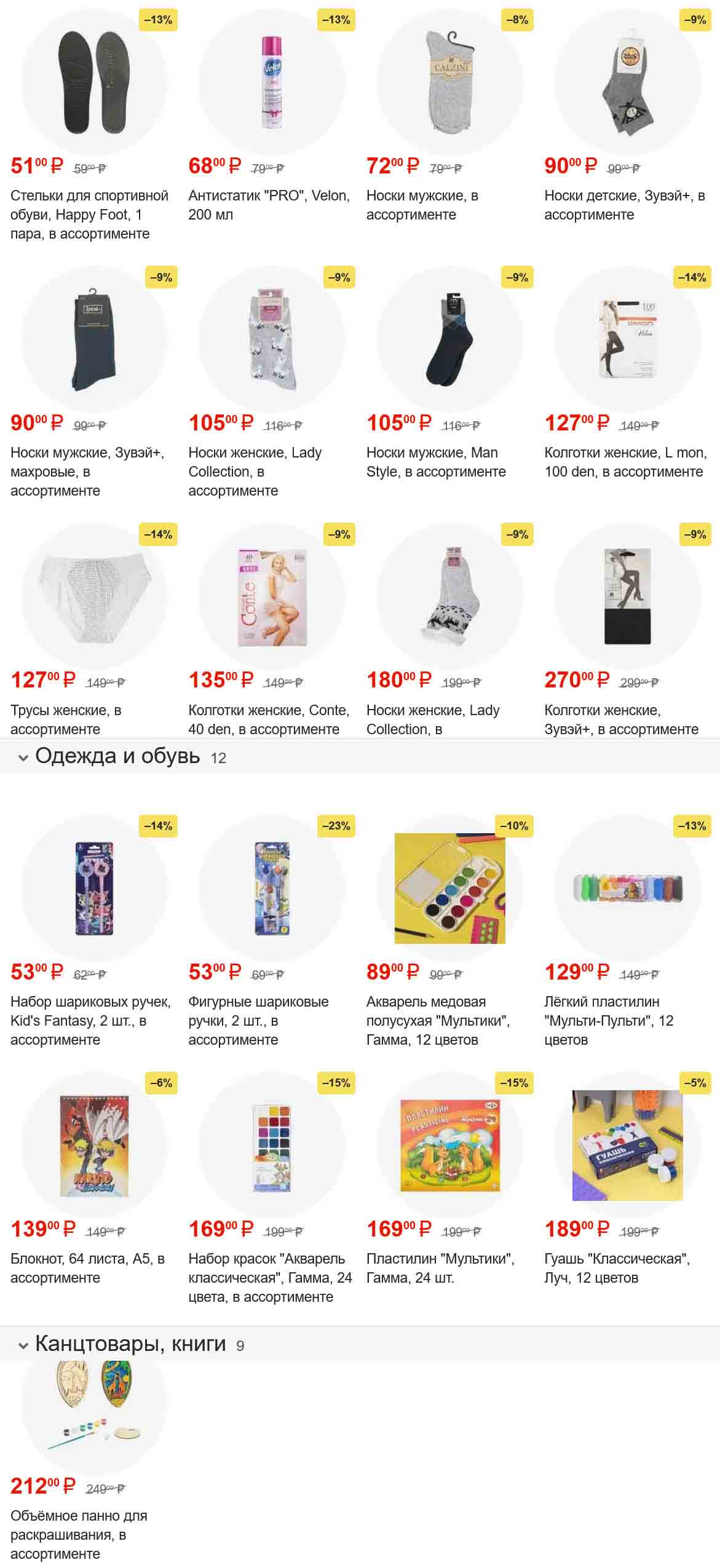Viewport: 720px width, 1568px height.
Task: Select Носки детские Зувэй+ product
Action: (x=627, y=83)
